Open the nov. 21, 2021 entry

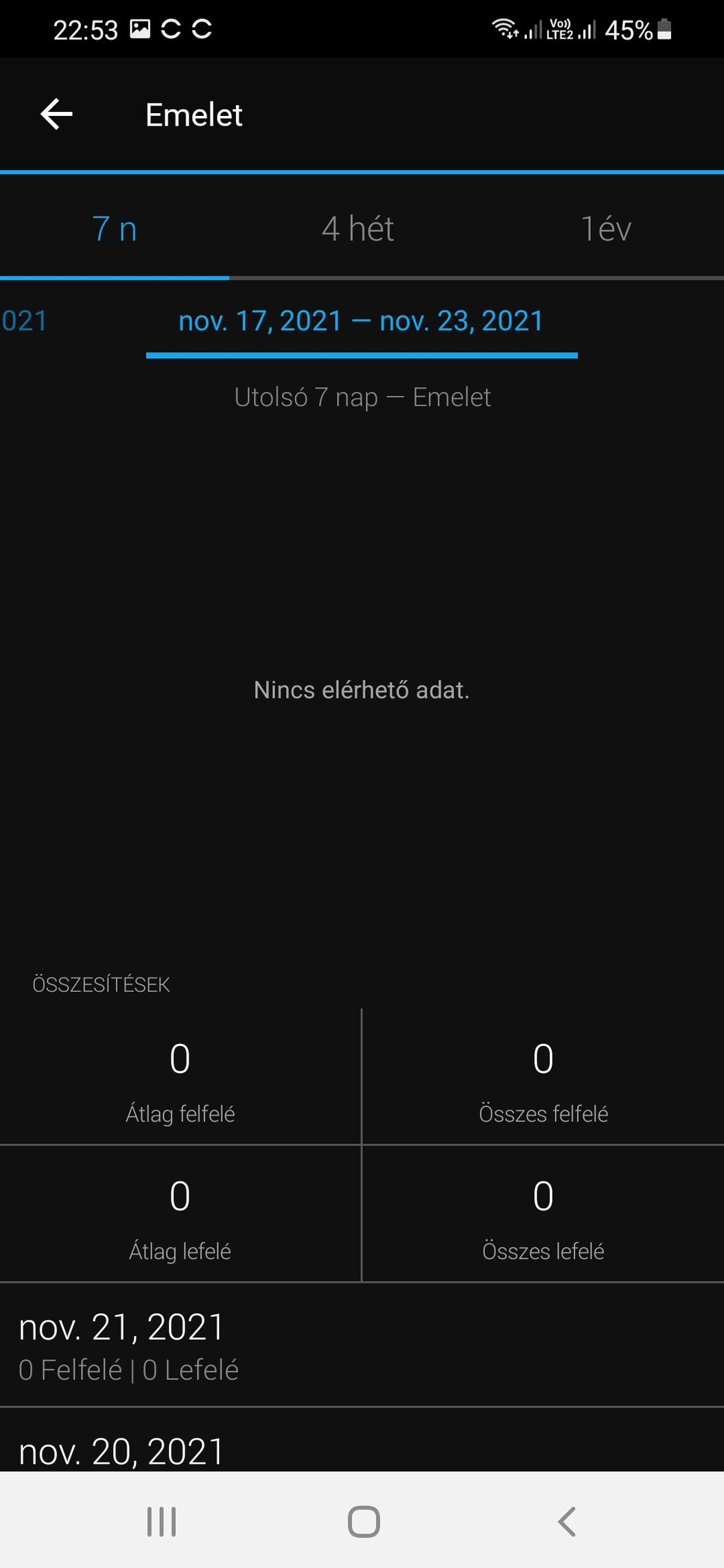[362, 1345]
